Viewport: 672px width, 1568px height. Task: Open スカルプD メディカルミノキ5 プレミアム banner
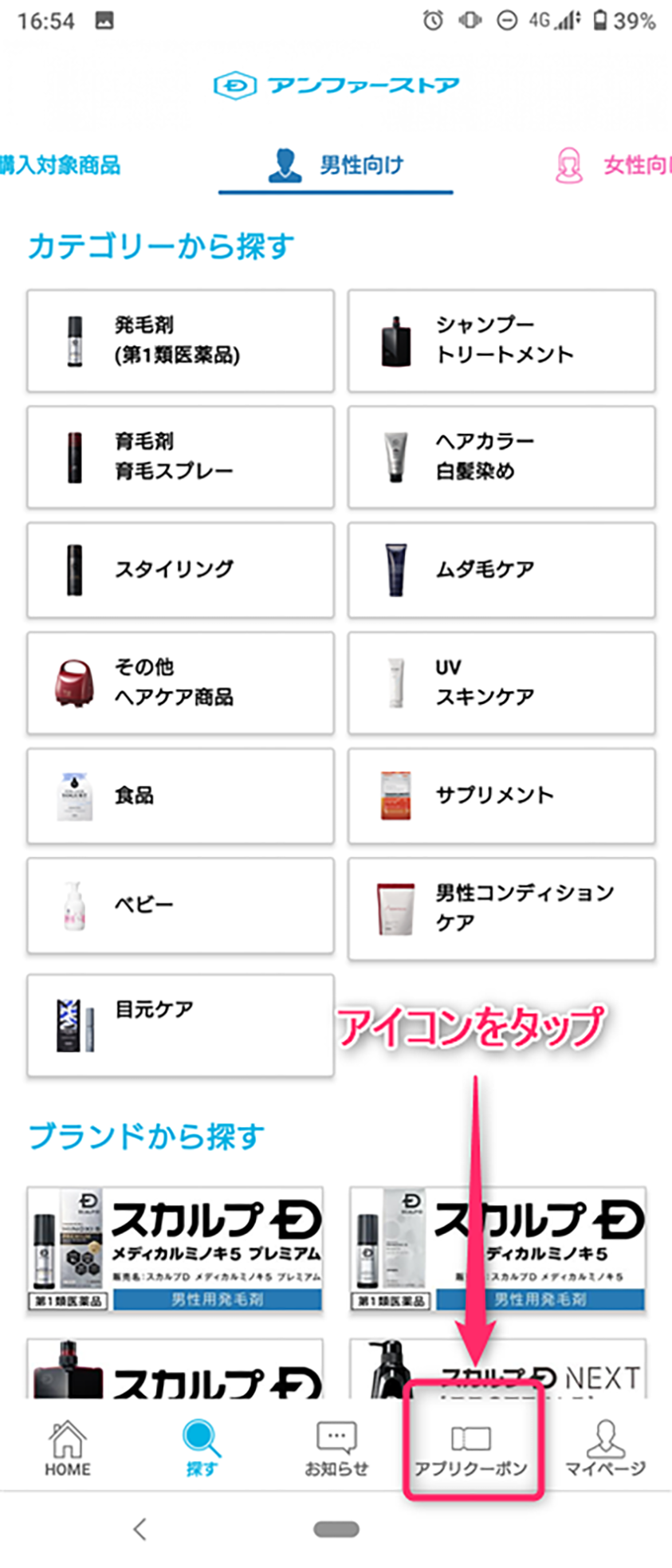click(175, 1248)
